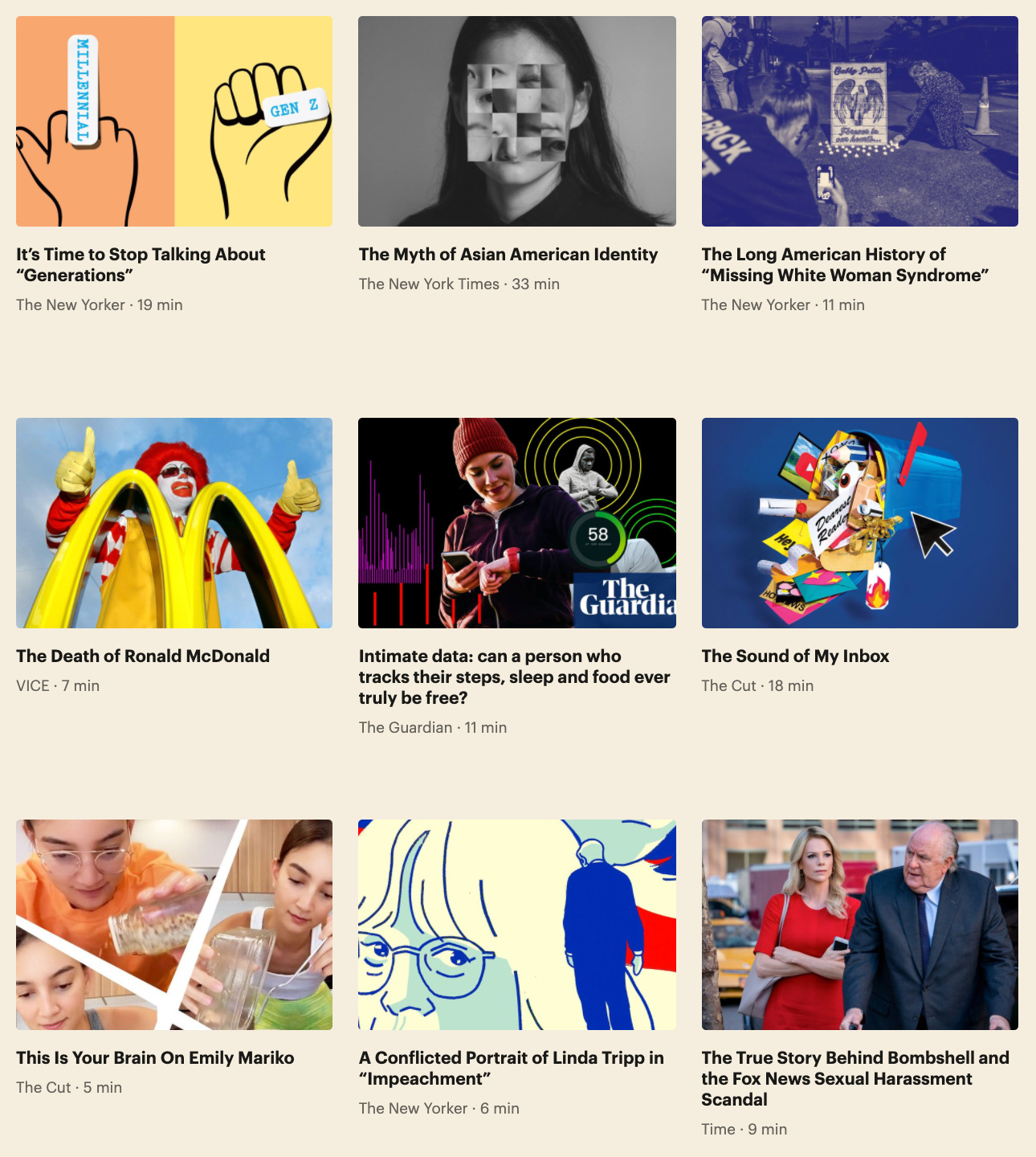
Task: Open the article about stopping talking about Generations
Action: (x=141, y=264)
